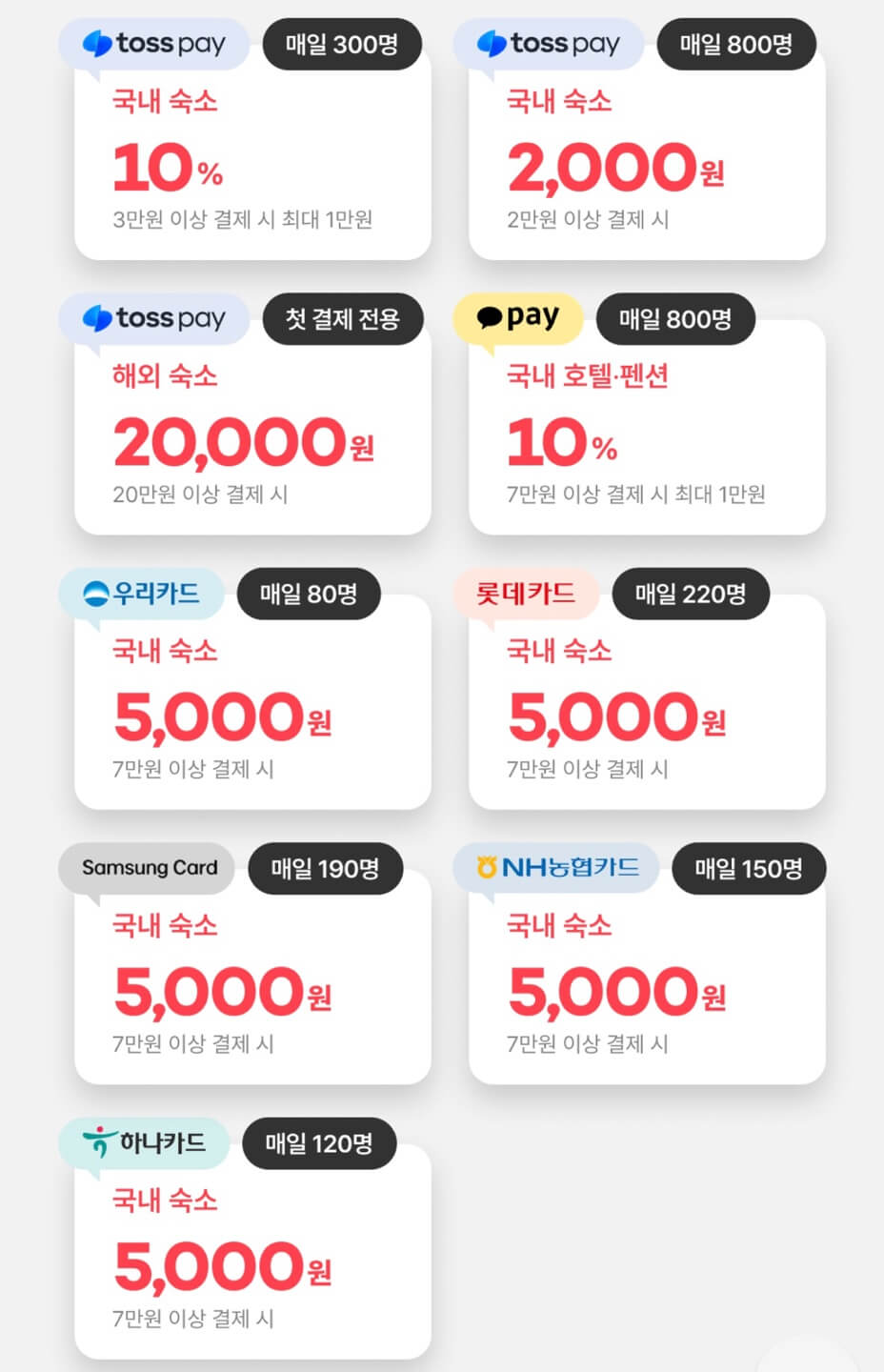Select the Toss Pay logo on the 10% coupon
This screenshot has width=884, height=1372.
pyautogui.click(x=153, y=43)
